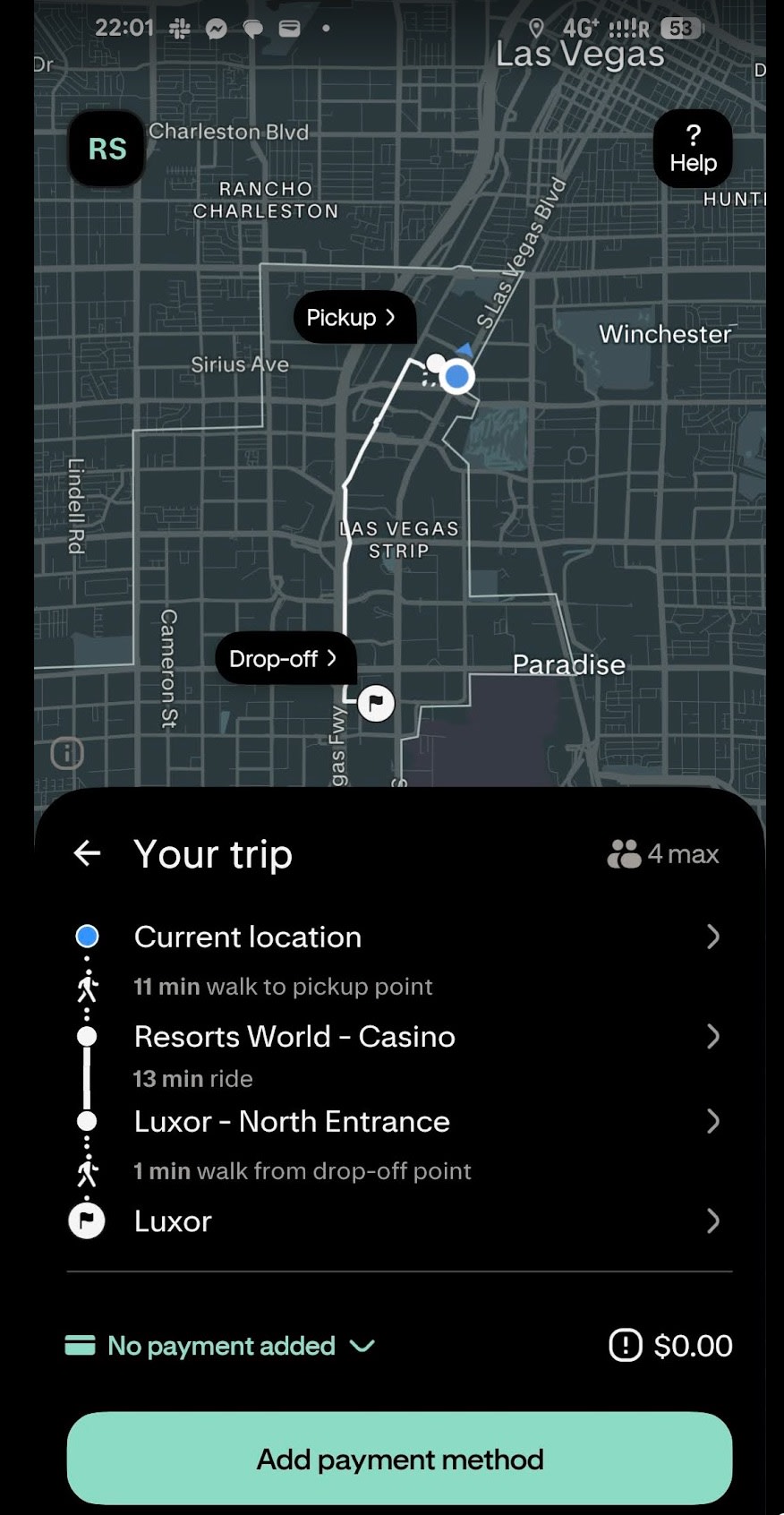Tap Add payment method
This screenshot has width=784, height=1515.
click(x=399, y=1459)
